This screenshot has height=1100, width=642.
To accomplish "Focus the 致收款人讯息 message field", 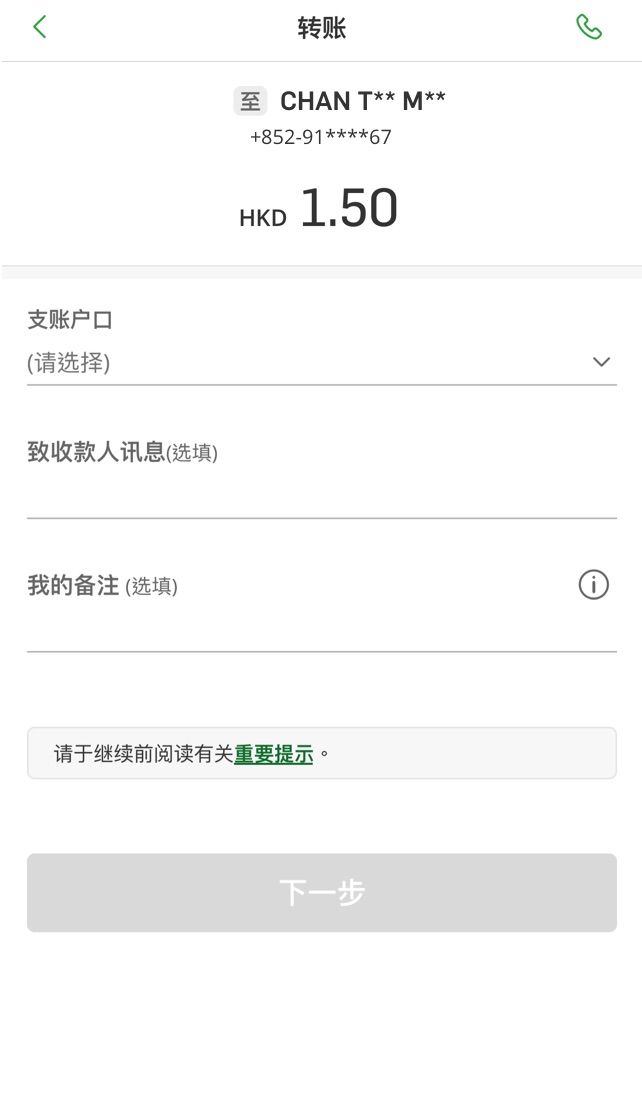I will coord(321,494).
